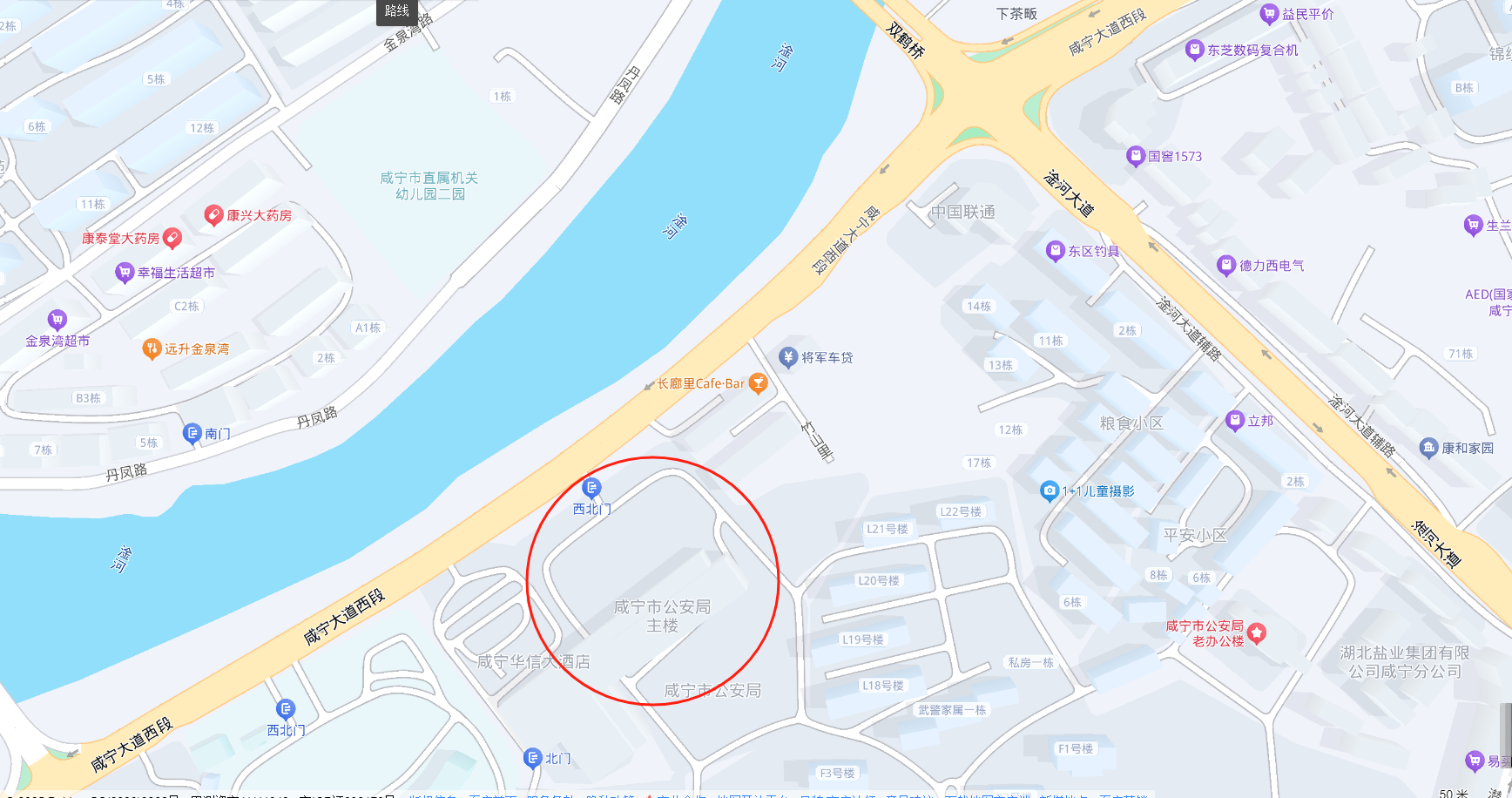
Task: Tap the 益民平价 shop marker
Action: (x=1269, y=14)
